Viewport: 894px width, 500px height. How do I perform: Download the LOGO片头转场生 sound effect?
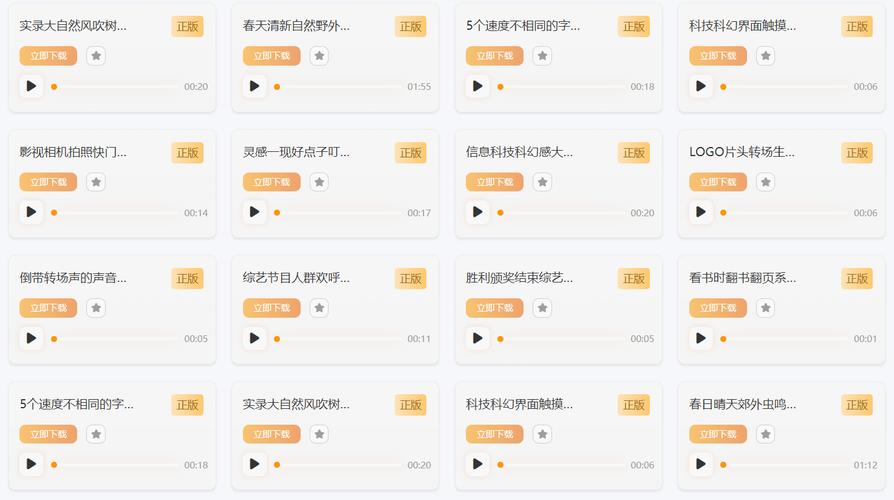(718, 182)
